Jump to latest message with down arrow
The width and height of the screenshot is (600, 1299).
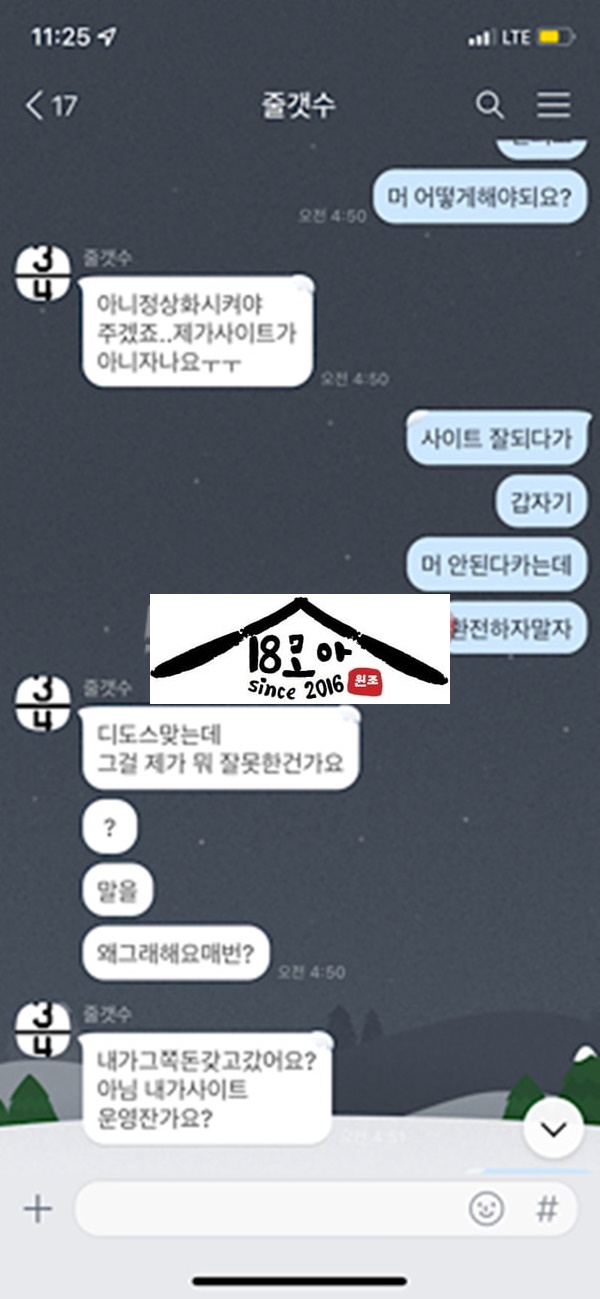(553, 1128)
